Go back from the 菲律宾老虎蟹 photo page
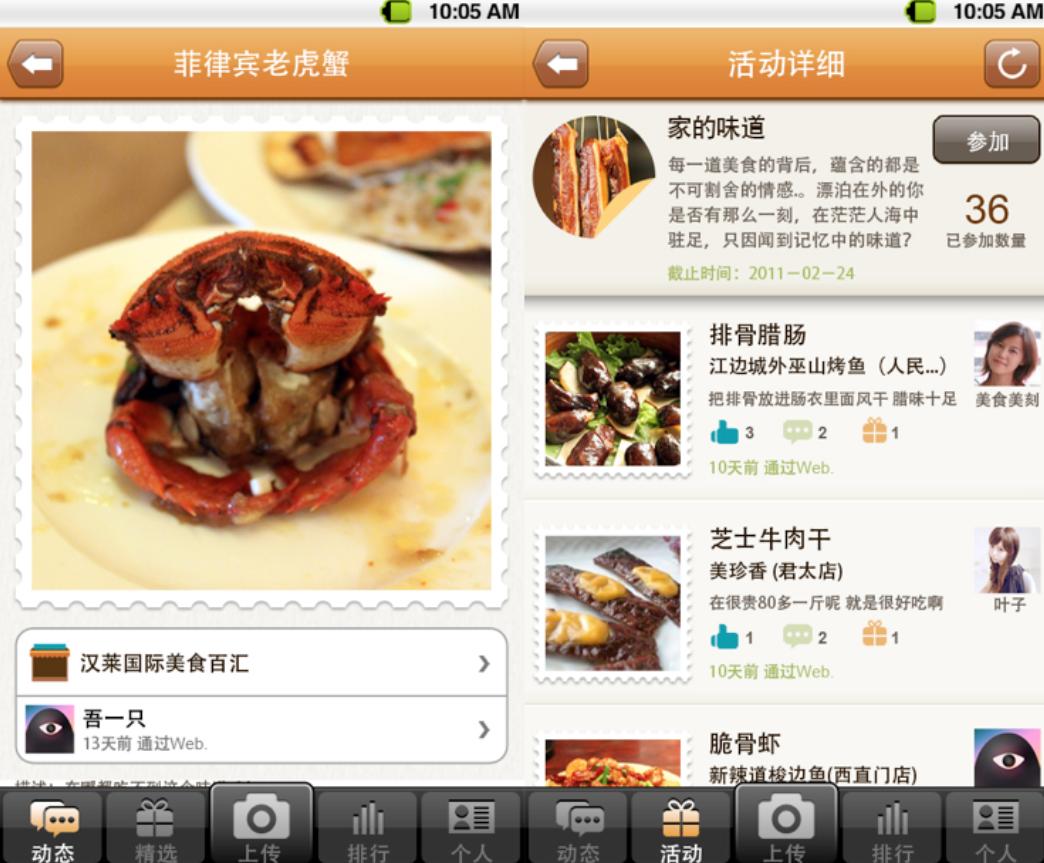 point(36,64)
